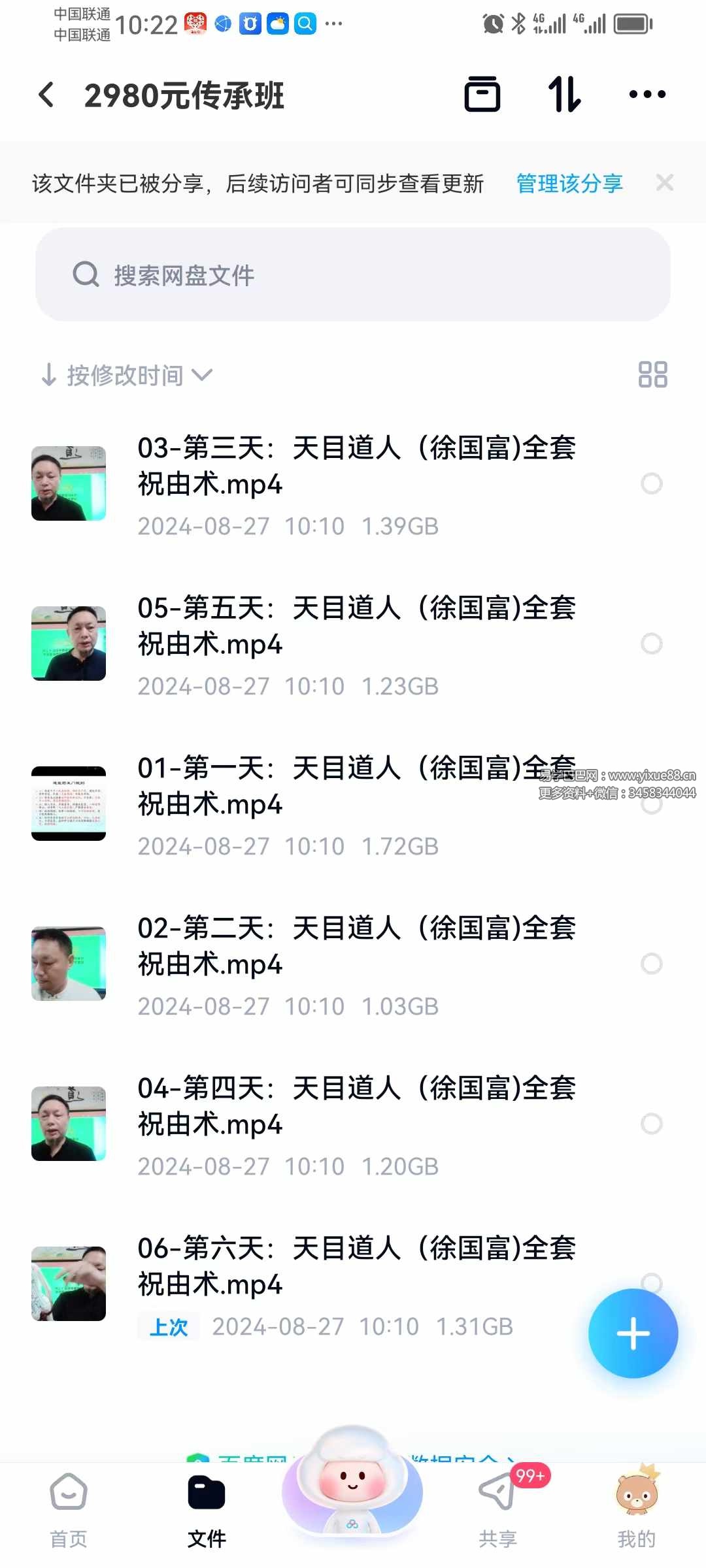
Task: Tap the floating plus button to add files
Action: pos(632,1334)
